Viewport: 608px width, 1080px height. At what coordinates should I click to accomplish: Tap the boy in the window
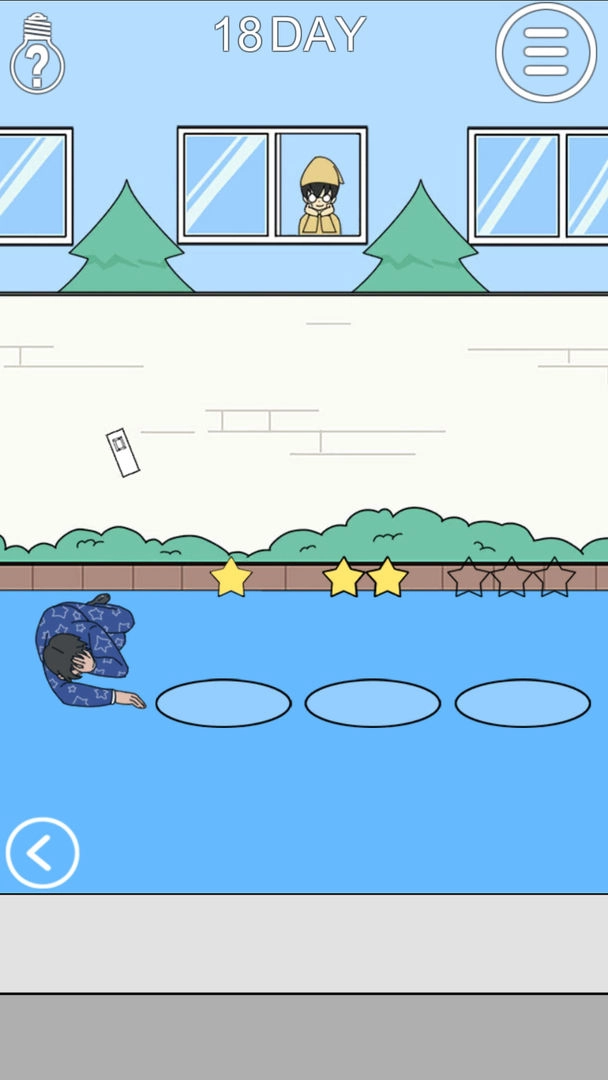click(320, 198)
